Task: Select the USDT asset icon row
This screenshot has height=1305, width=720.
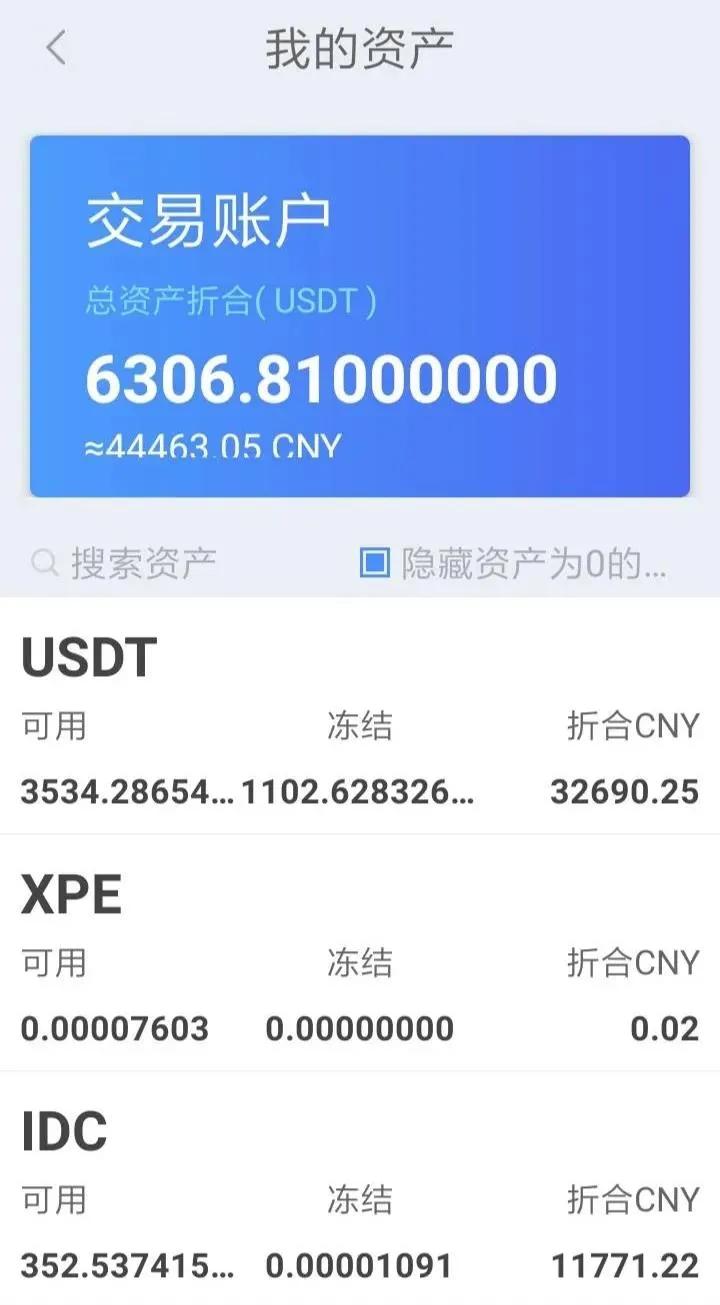Action: (88, 657)
